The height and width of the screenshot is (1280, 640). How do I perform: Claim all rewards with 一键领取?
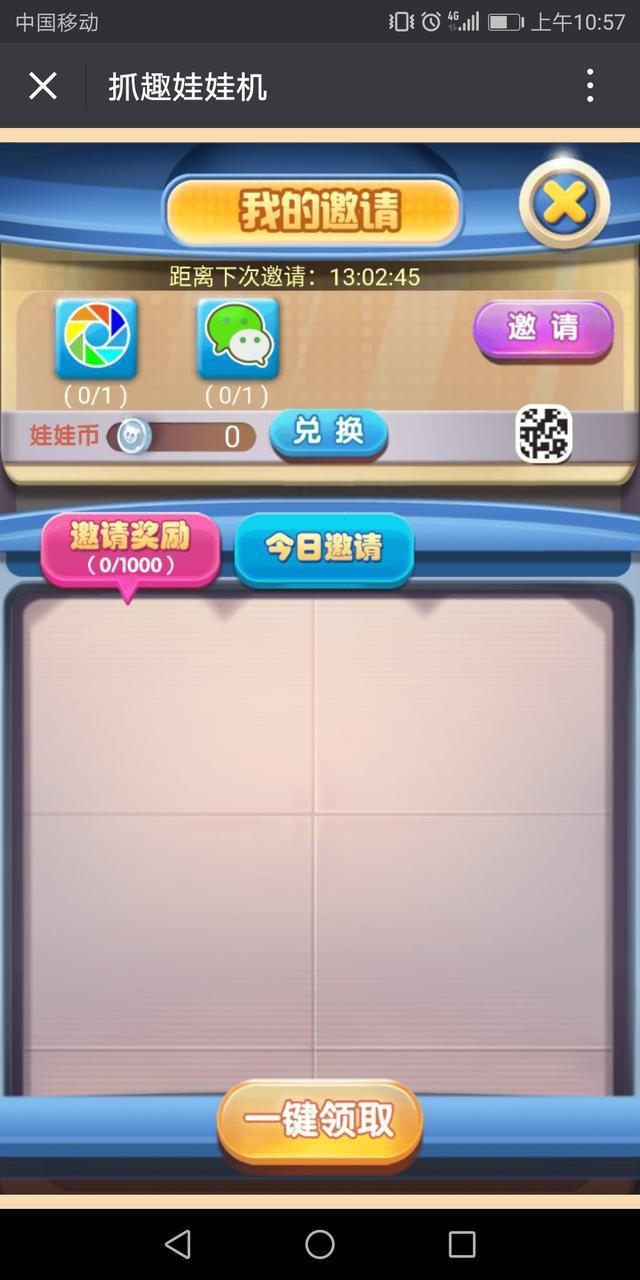(320, 1122)
